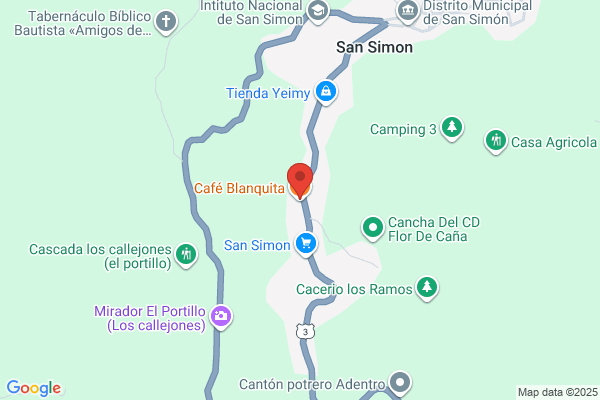
Task: Select Cancha Del CD Flor De Caña pin
Action: [373, 228]
